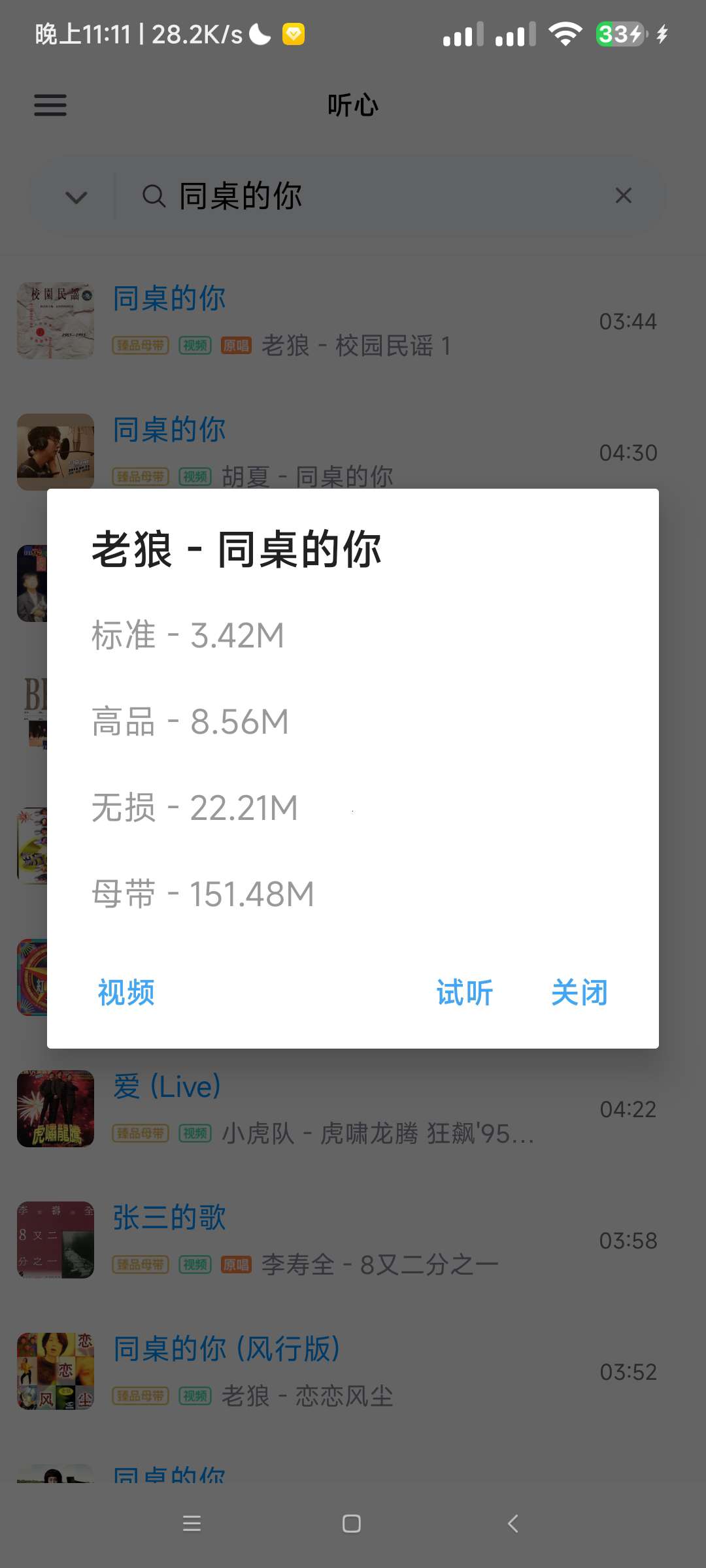Expand the search source dropdown chevron
The height and width of the screenshot is (1568, 706).
pyautogui.click(x=76, y=197)
